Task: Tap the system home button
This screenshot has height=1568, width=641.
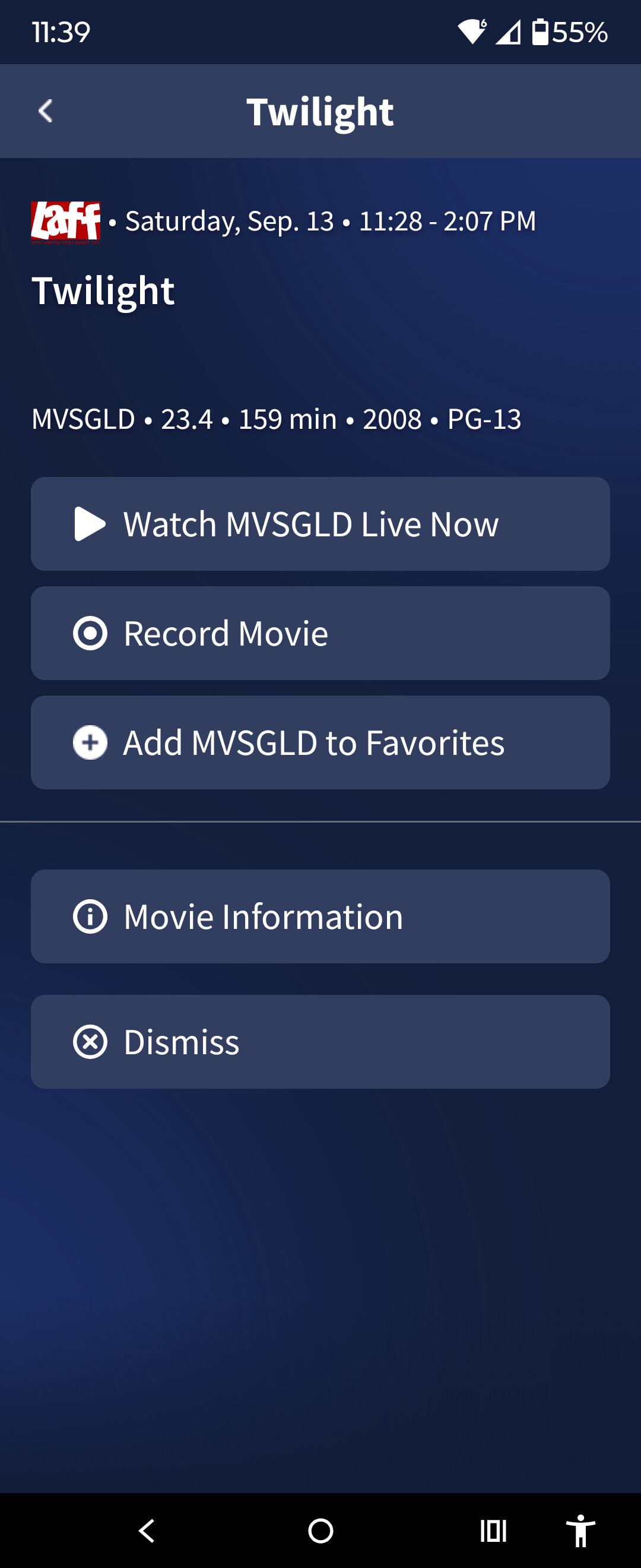Action: (320, 1531)
